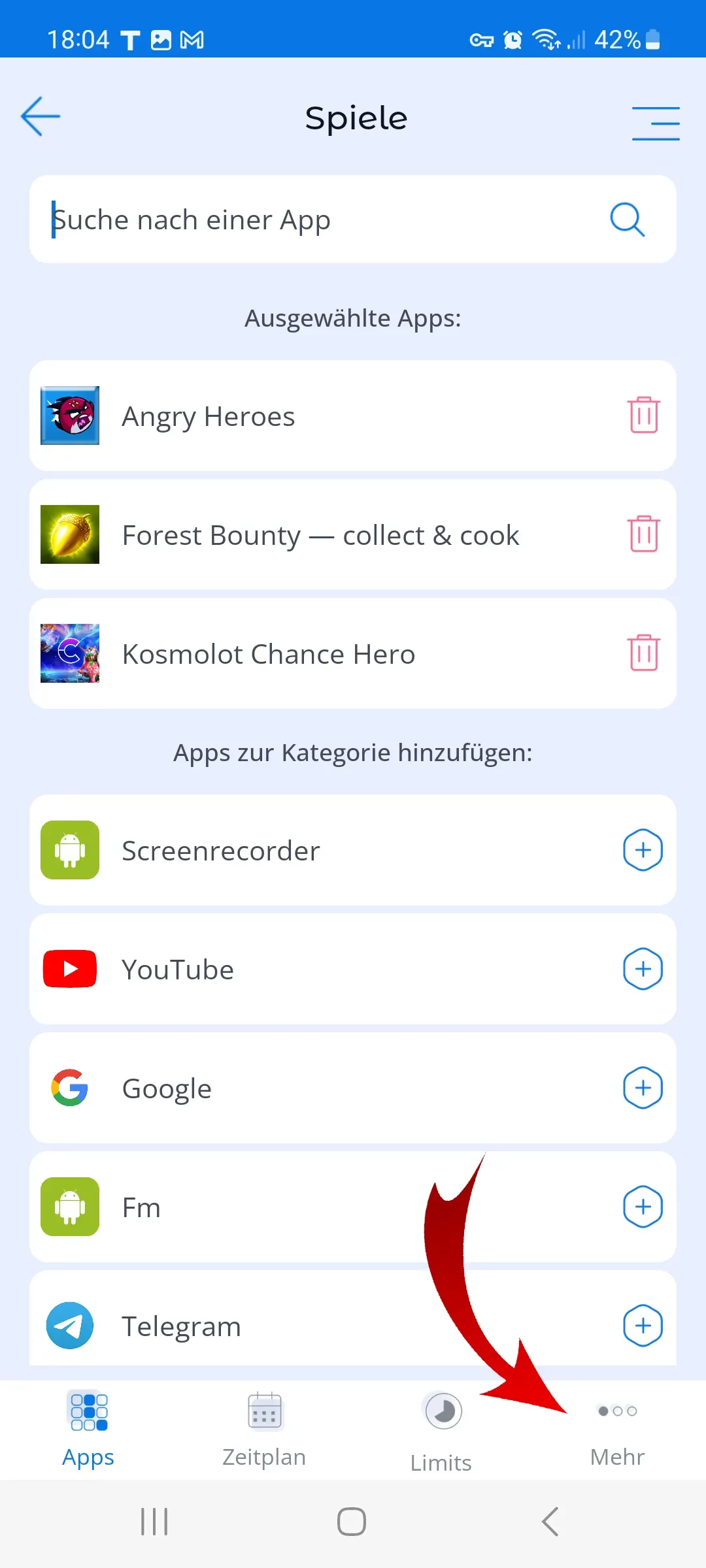
Task: Remove Angry Heroes from selected apps
Action: pos(643,416)
